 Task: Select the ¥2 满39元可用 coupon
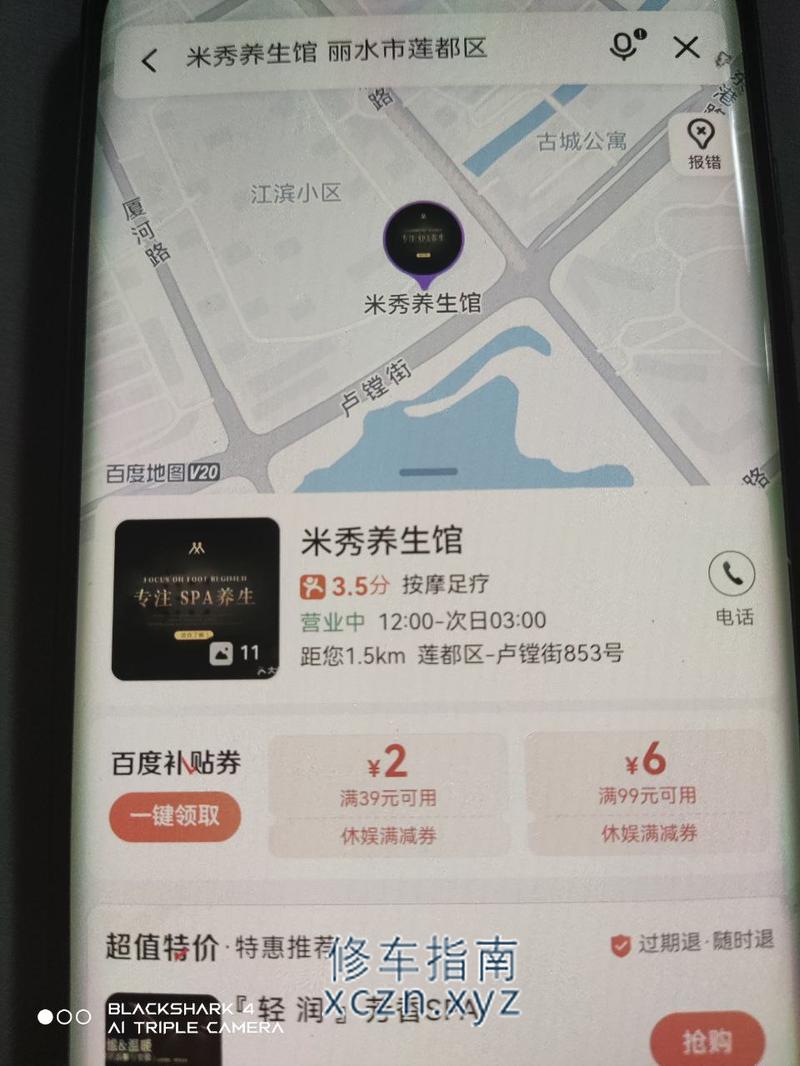tap(388, 794)
